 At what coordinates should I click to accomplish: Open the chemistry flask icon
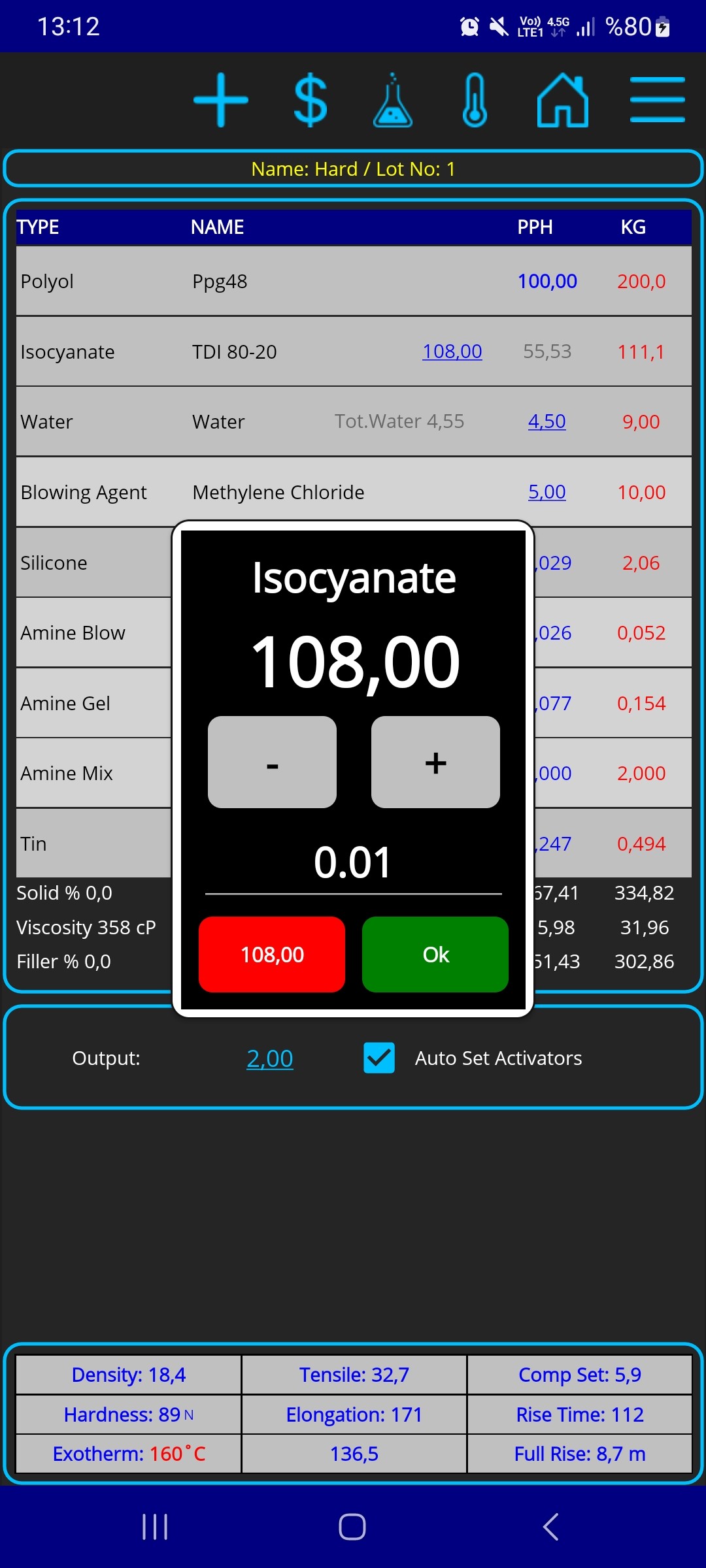(x=392, y=100)
